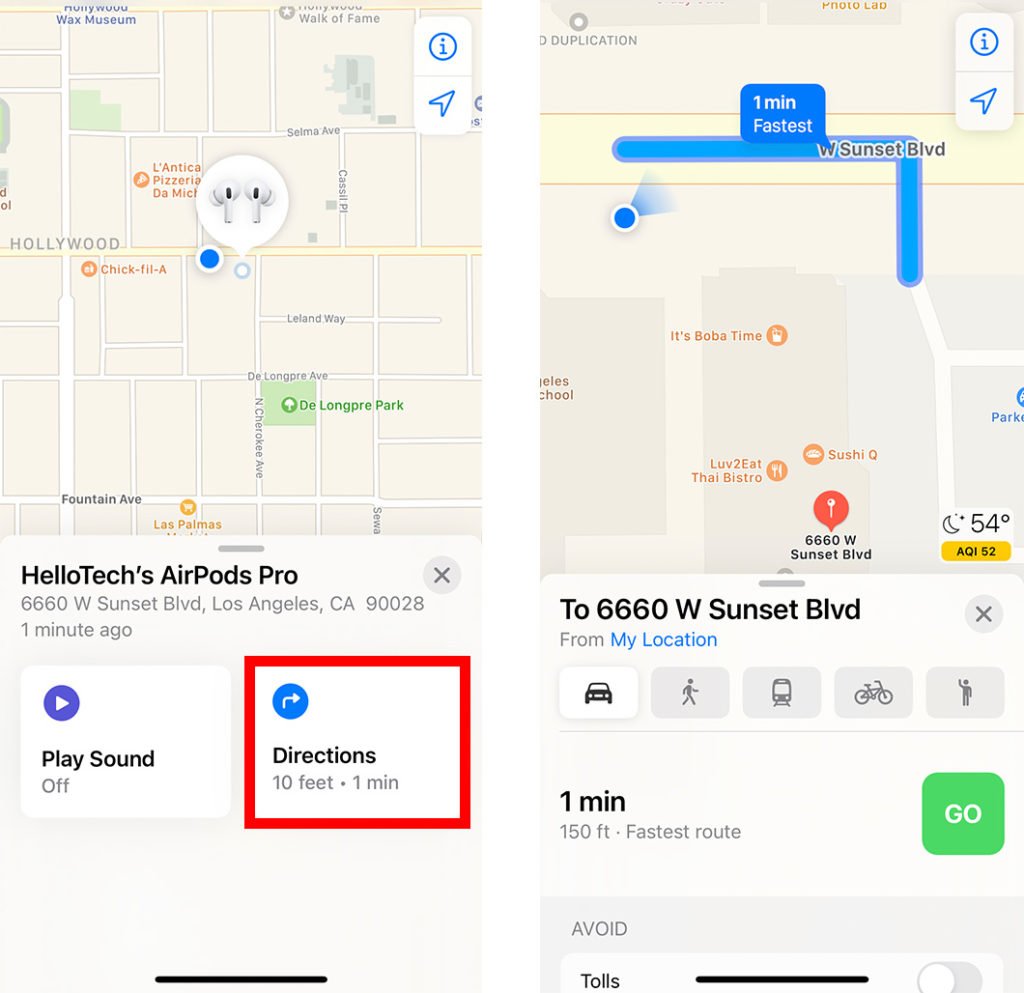Close the HelloTech's AirPods Pro card
This screenshot has width=1024, height=993.
(442, 576)
